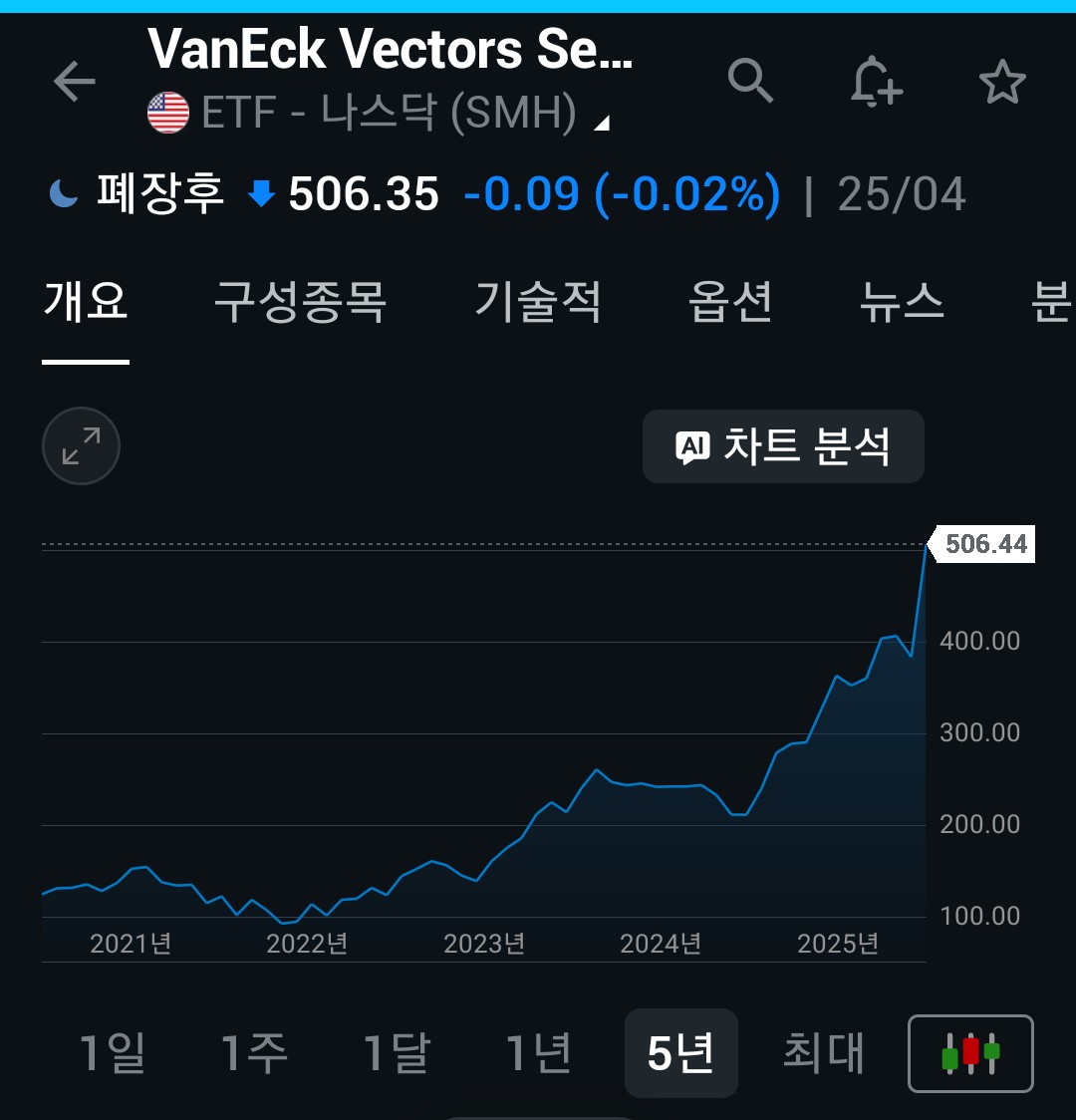The height and width of the screenshot is (1120, 1076).
Task: Show the 최대 chart range
Action: [x=823, y=1052]
